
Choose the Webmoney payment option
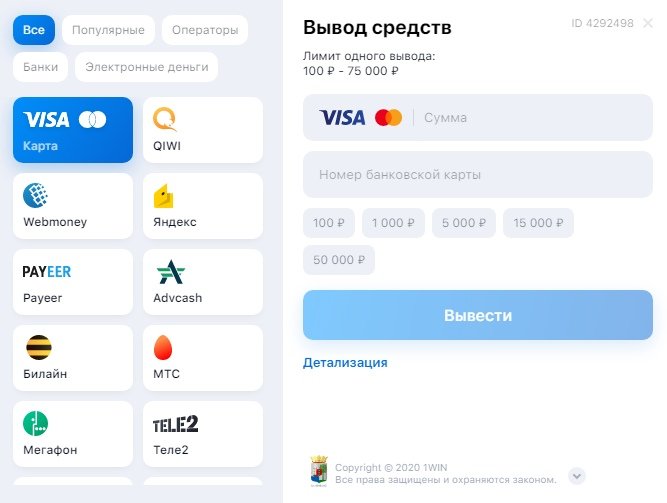pyautogui.click(x=73, y=206)
